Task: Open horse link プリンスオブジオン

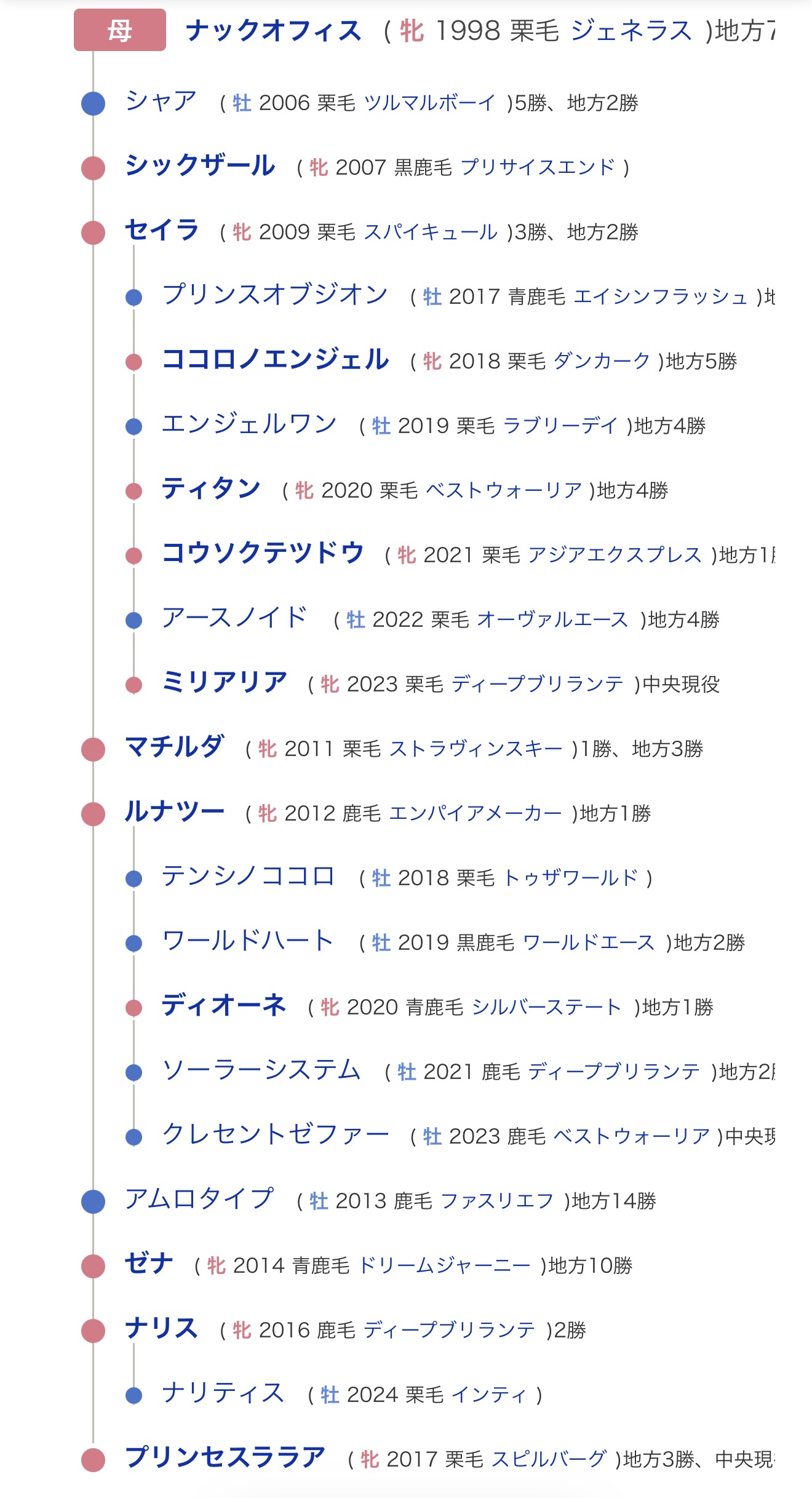Action: coord(274,295)
